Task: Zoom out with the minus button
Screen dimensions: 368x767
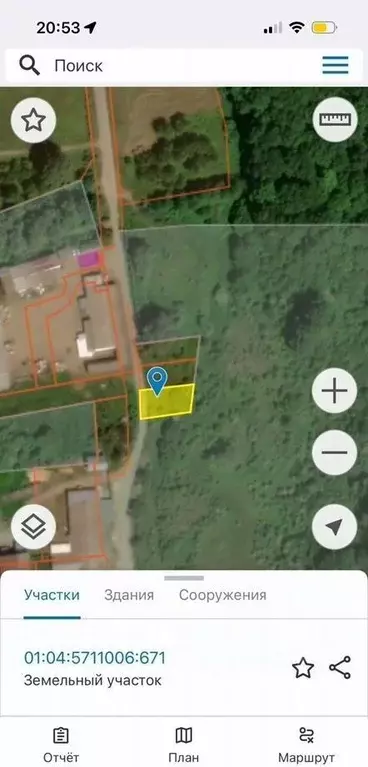Action: tap(335, 452)
